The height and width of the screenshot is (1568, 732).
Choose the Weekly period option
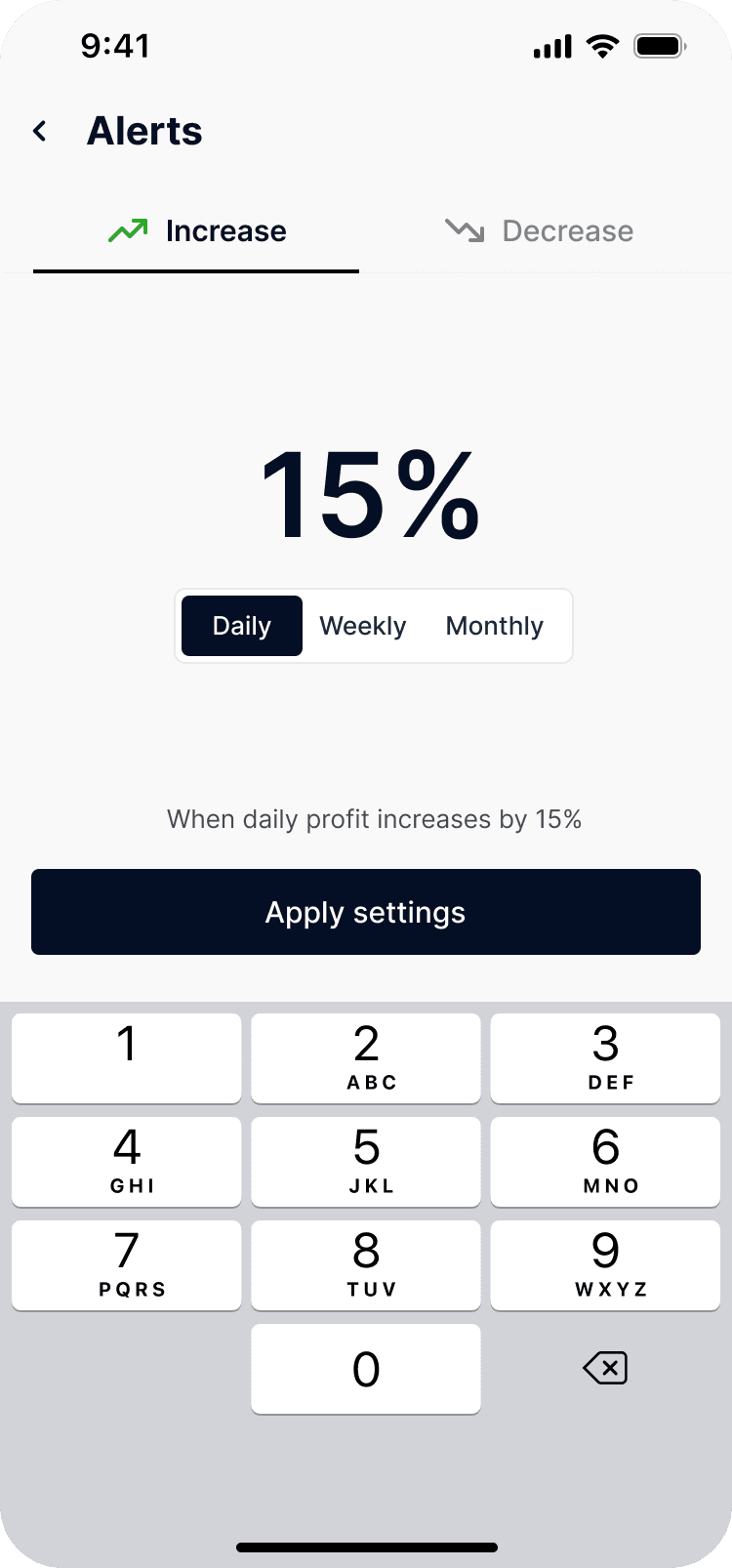(x=363, y=626)
